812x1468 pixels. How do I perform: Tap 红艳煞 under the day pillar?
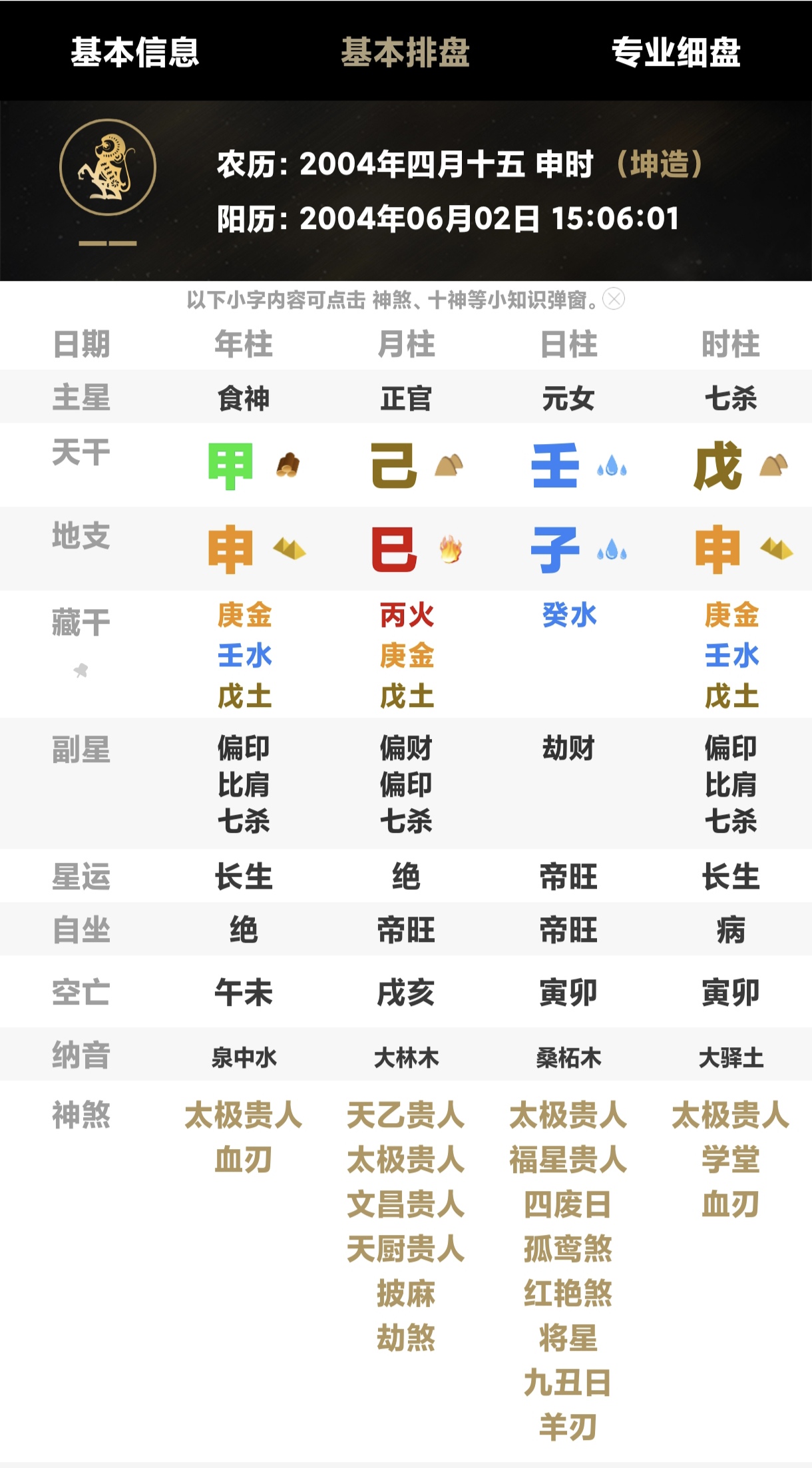tap(568, 1293)
